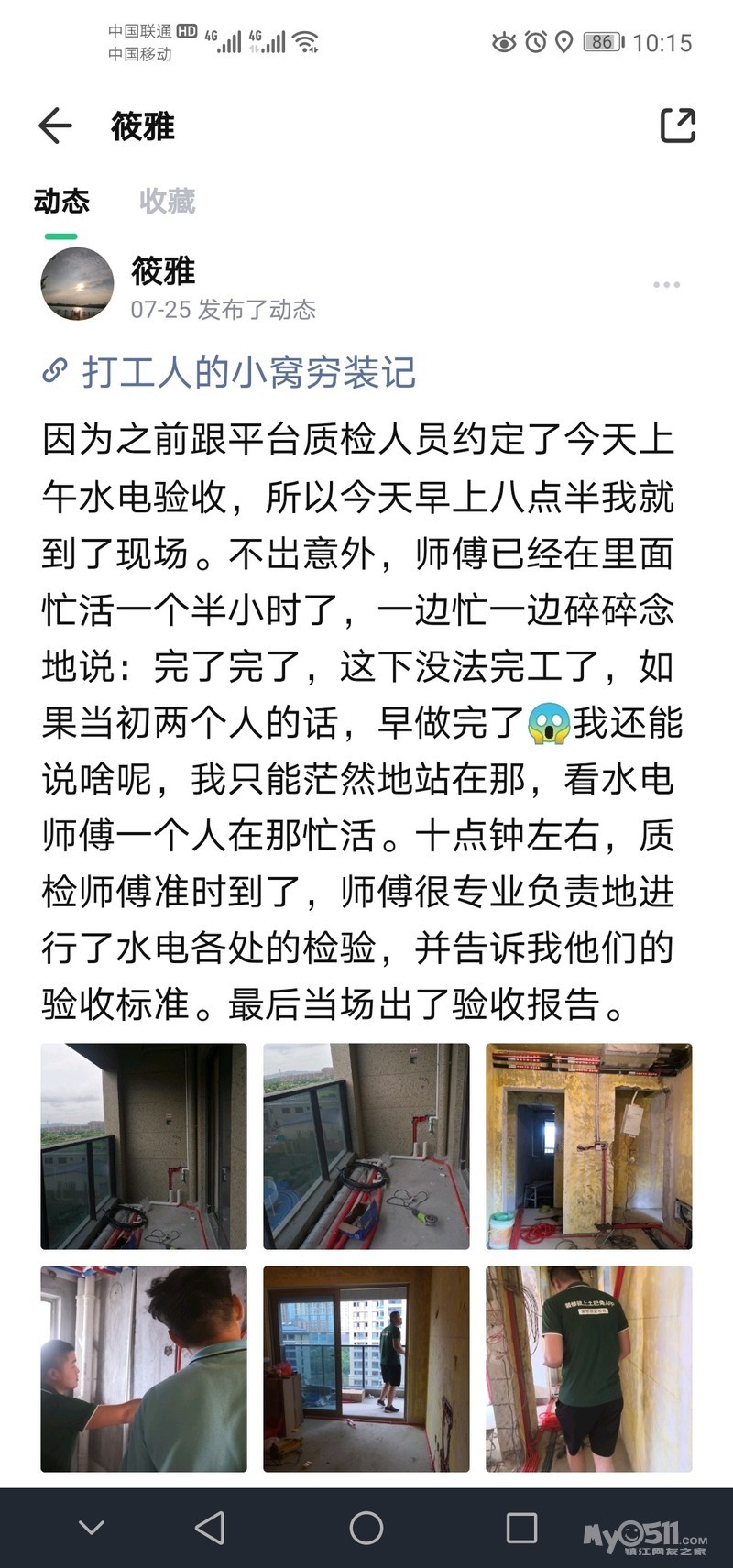Screen dimensions: 733x1568
Task: Open recent apps from navigation bar
Action: click(521, 1528)
